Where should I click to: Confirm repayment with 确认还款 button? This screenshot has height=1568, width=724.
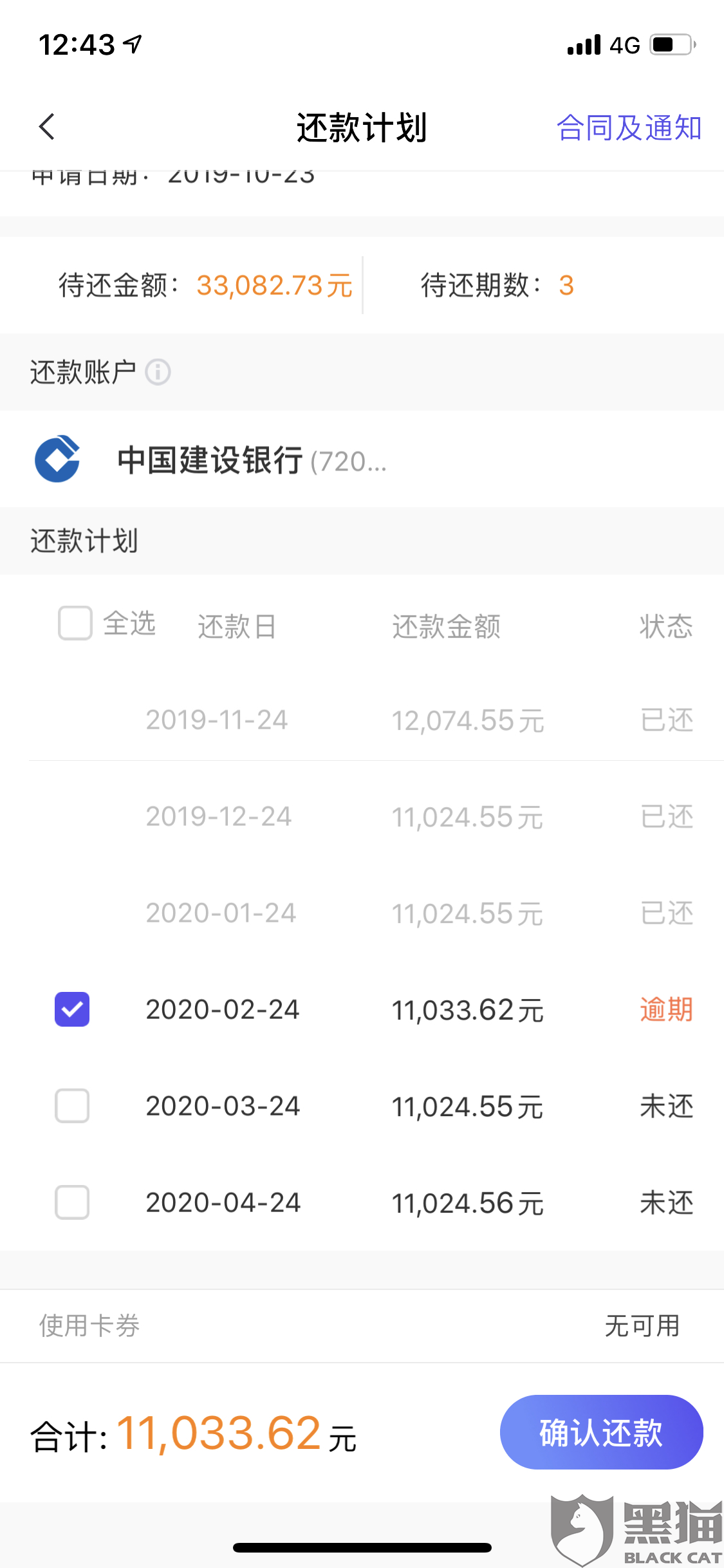601,1432
